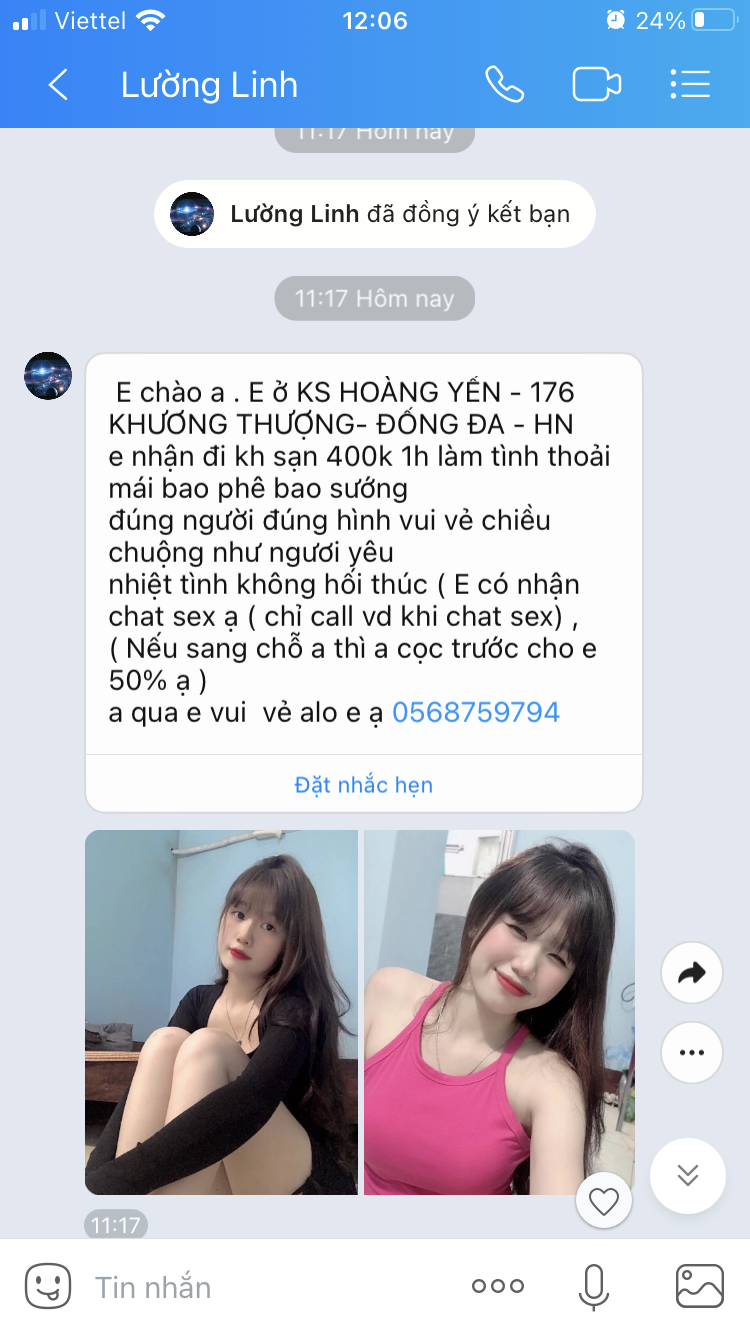Image resolution: width=750 pixels, height=1334 pixels.
Task: Jump to the latest messages
Action: click(687, 1175)
